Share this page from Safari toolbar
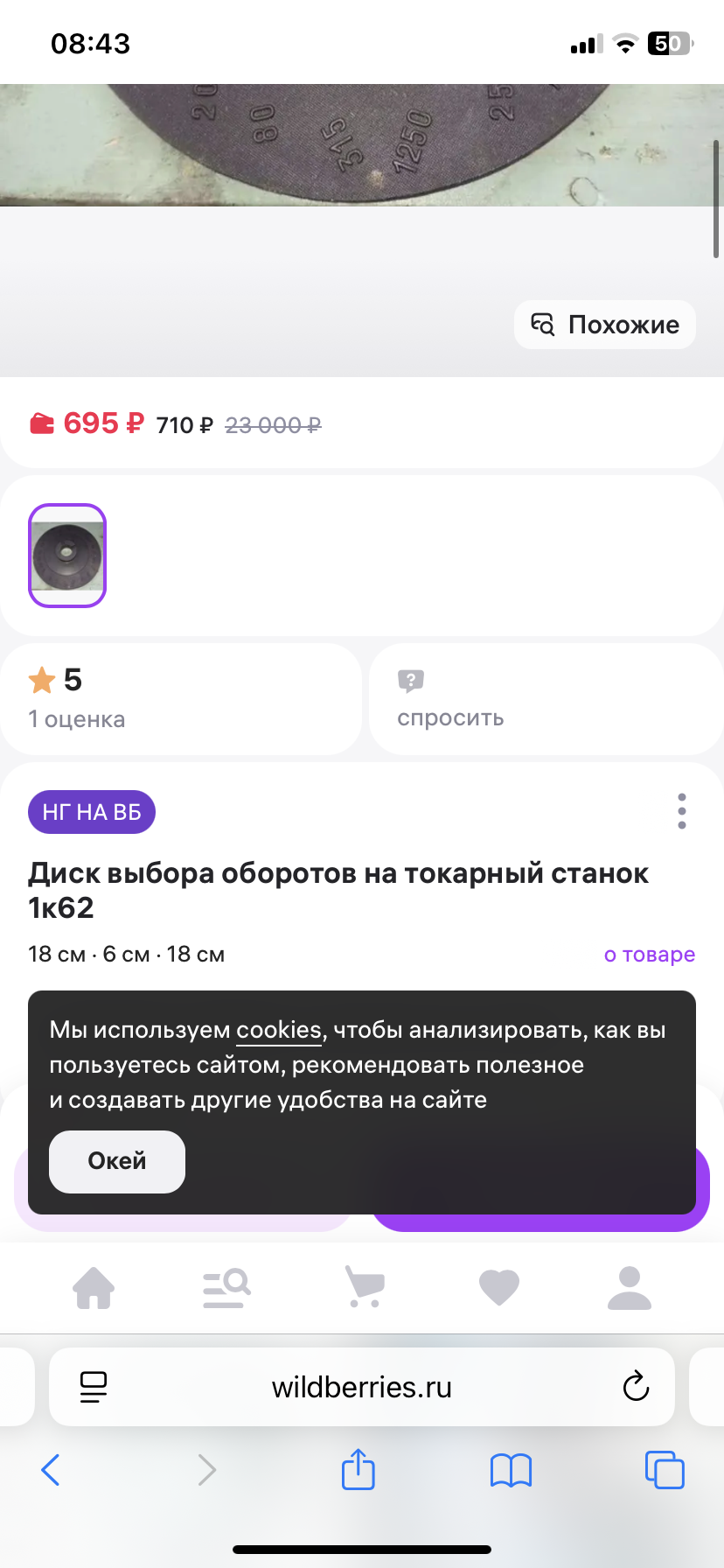The image size is (724, 1568). tap(358, 1469)
